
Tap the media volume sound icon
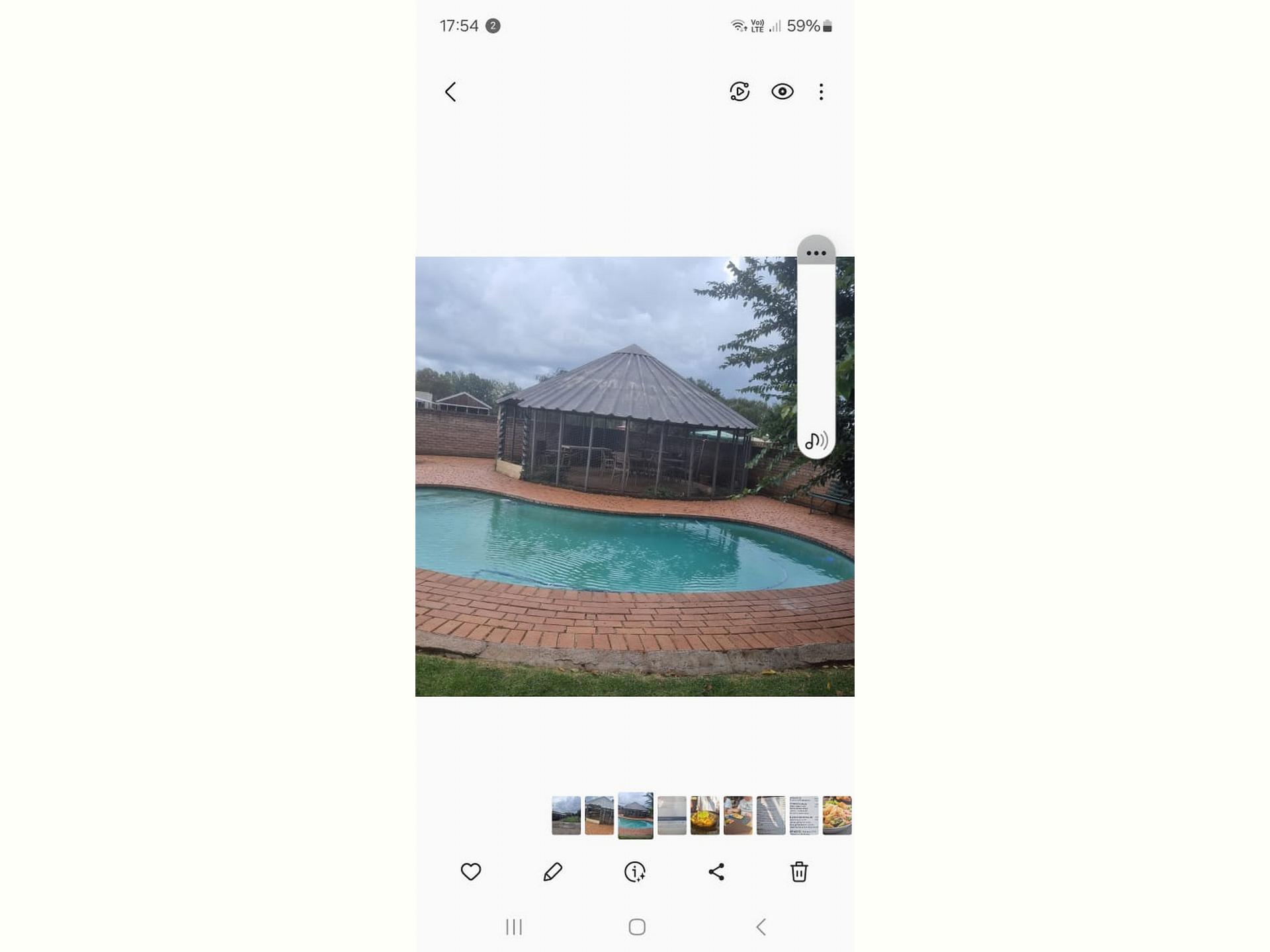point(816,440)
